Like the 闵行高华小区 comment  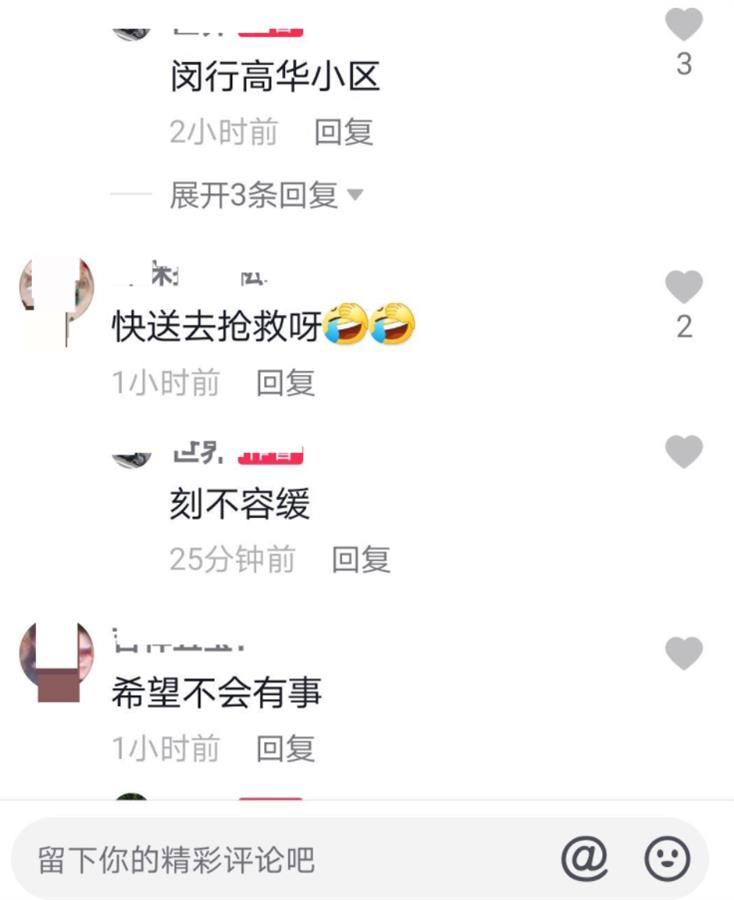pos(684,24)
